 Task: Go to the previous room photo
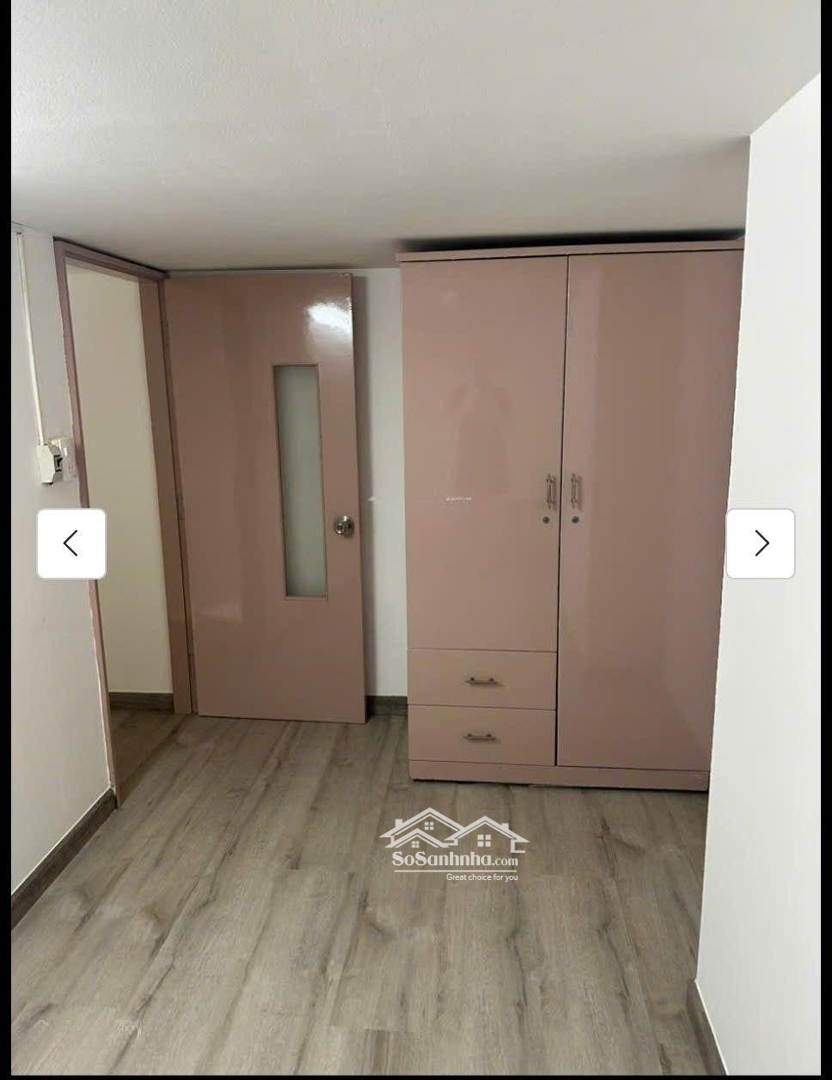[x=71, y=543]
